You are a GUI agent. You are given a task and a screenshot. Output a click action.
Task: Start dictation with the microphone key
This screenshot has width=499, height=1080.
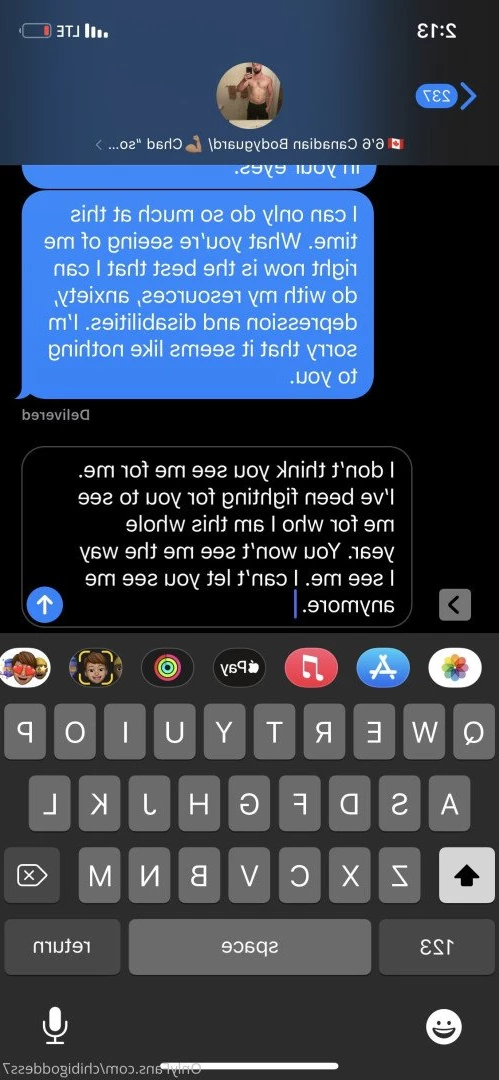coord(54,1026)
